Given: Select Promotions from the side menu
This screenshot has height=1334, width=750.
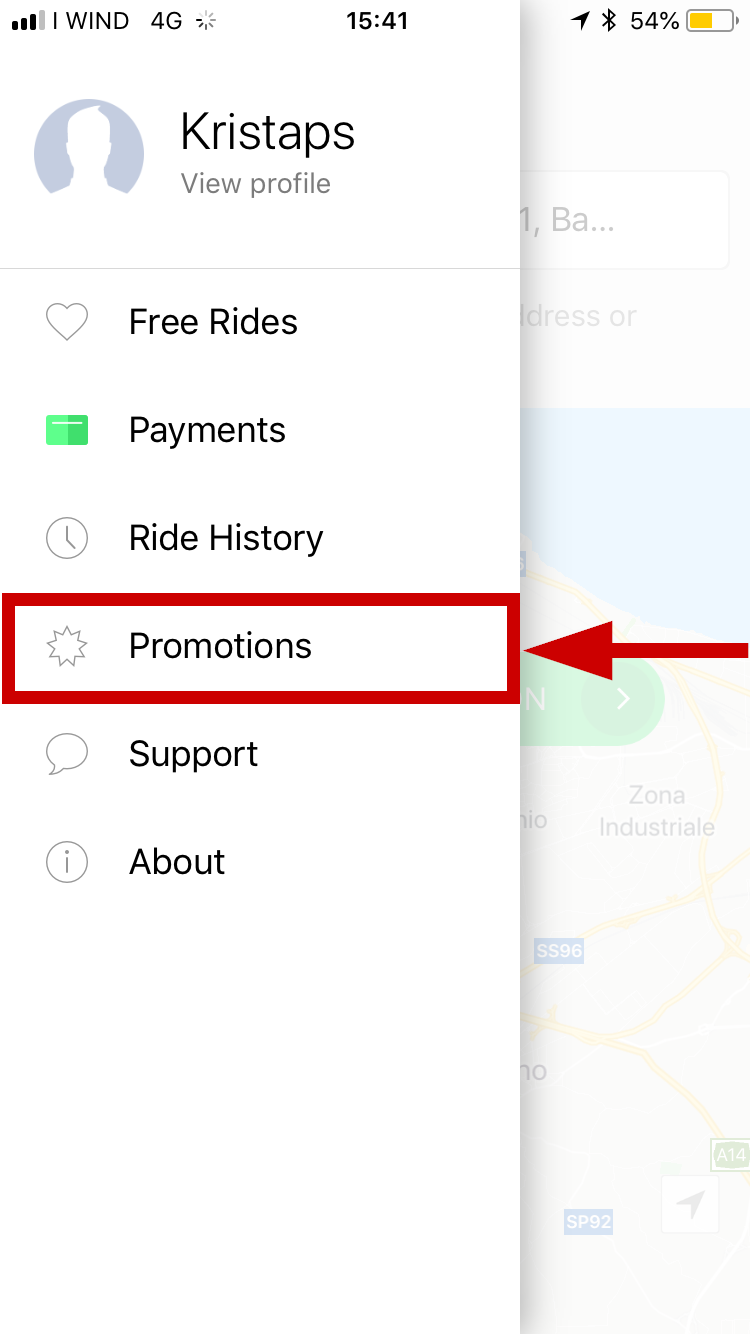Looking at the screenshot, I should coord(220,646).
